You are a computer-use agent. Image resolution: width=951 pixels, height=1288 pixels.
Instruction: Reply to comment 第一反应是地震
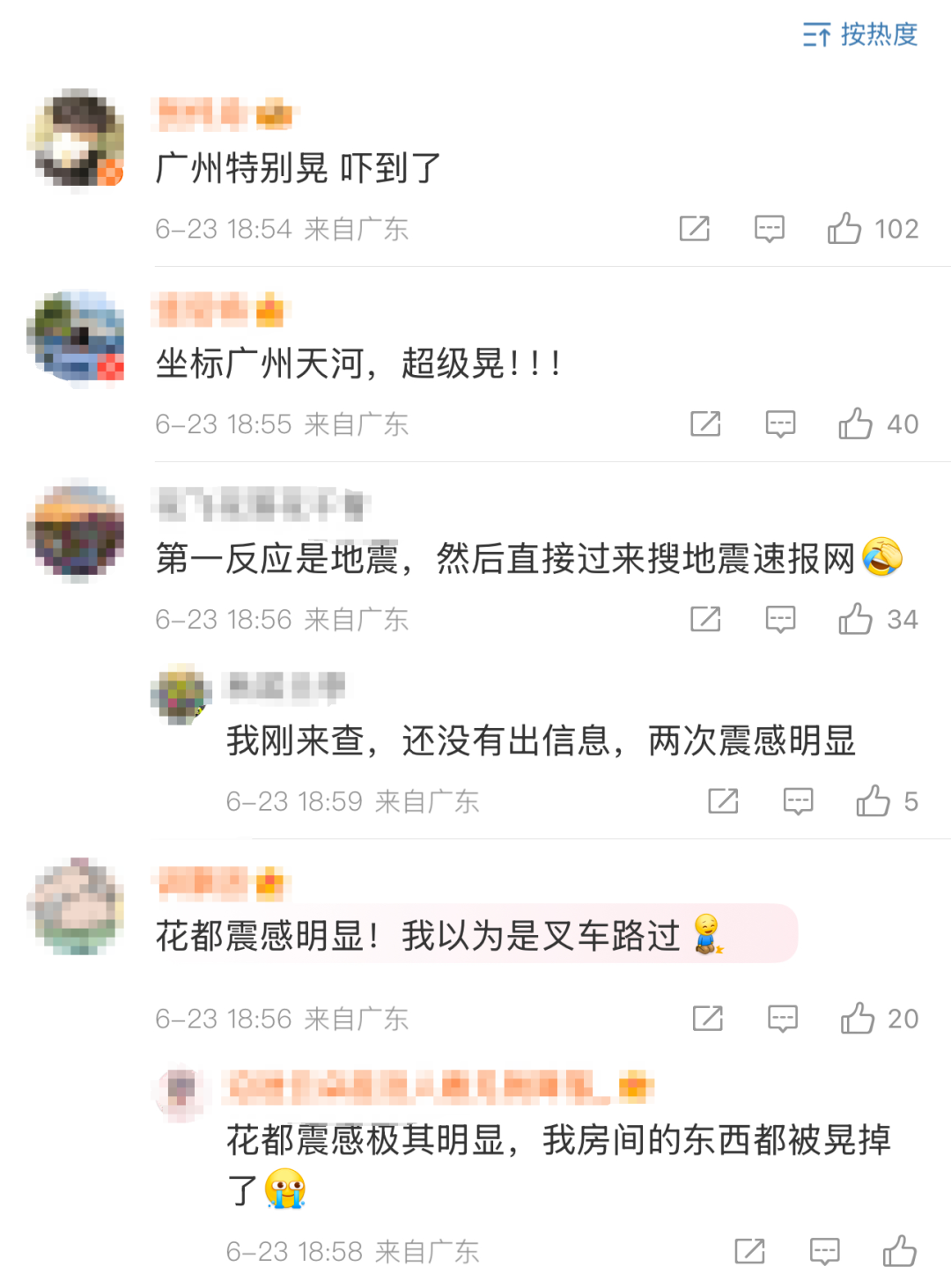coord(780,620)
